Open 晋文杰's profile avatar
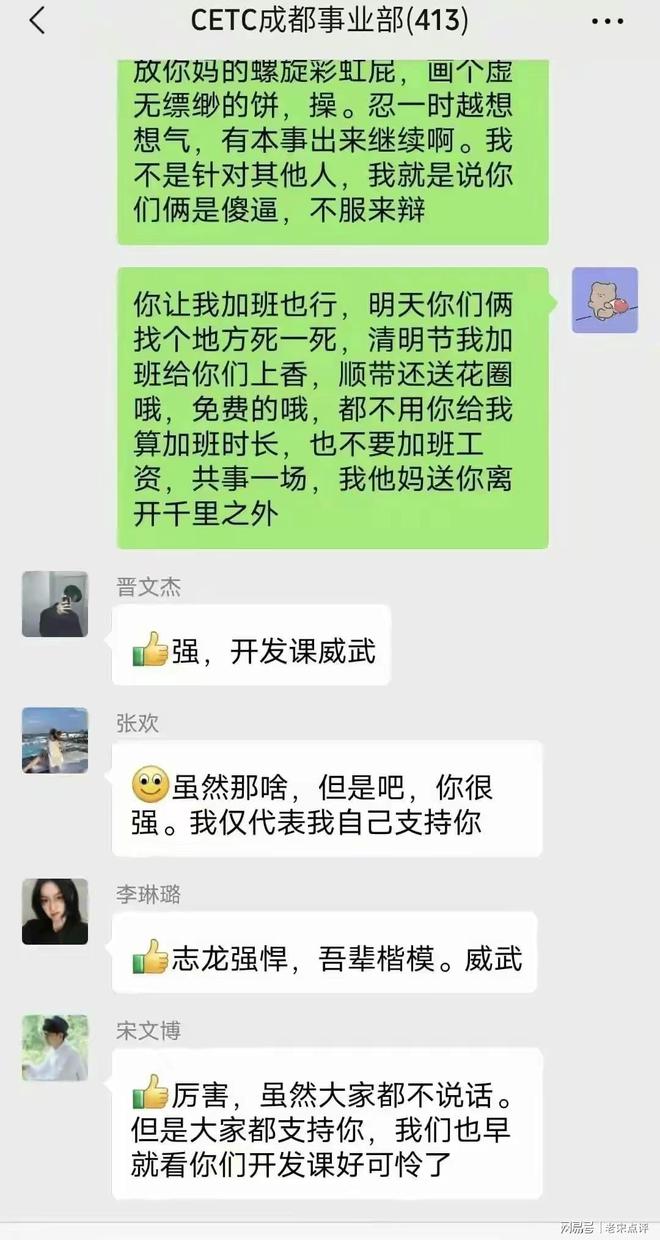Screen dimensions: 660x1240 pos(55,604)
